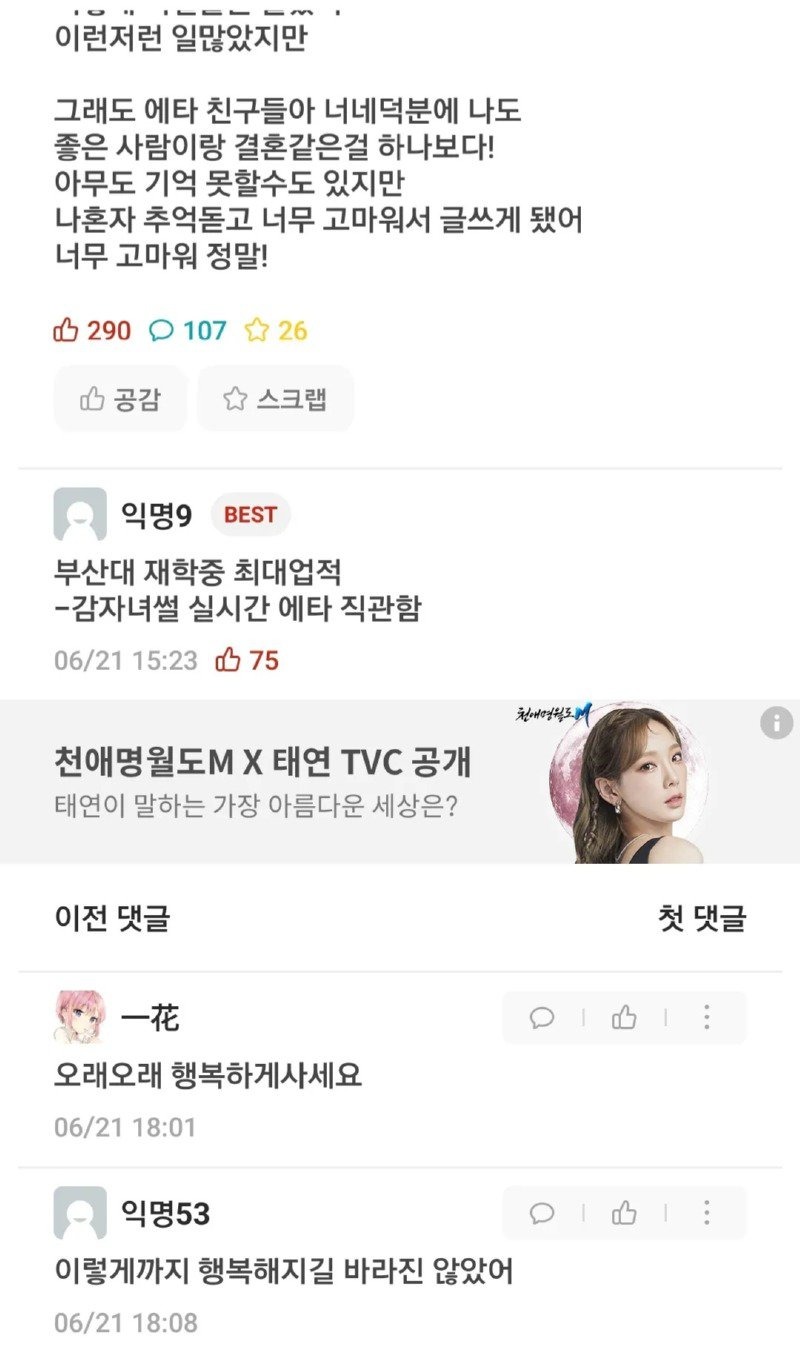
Task: Open the ad info icon
Action: (x=776, y=723)
